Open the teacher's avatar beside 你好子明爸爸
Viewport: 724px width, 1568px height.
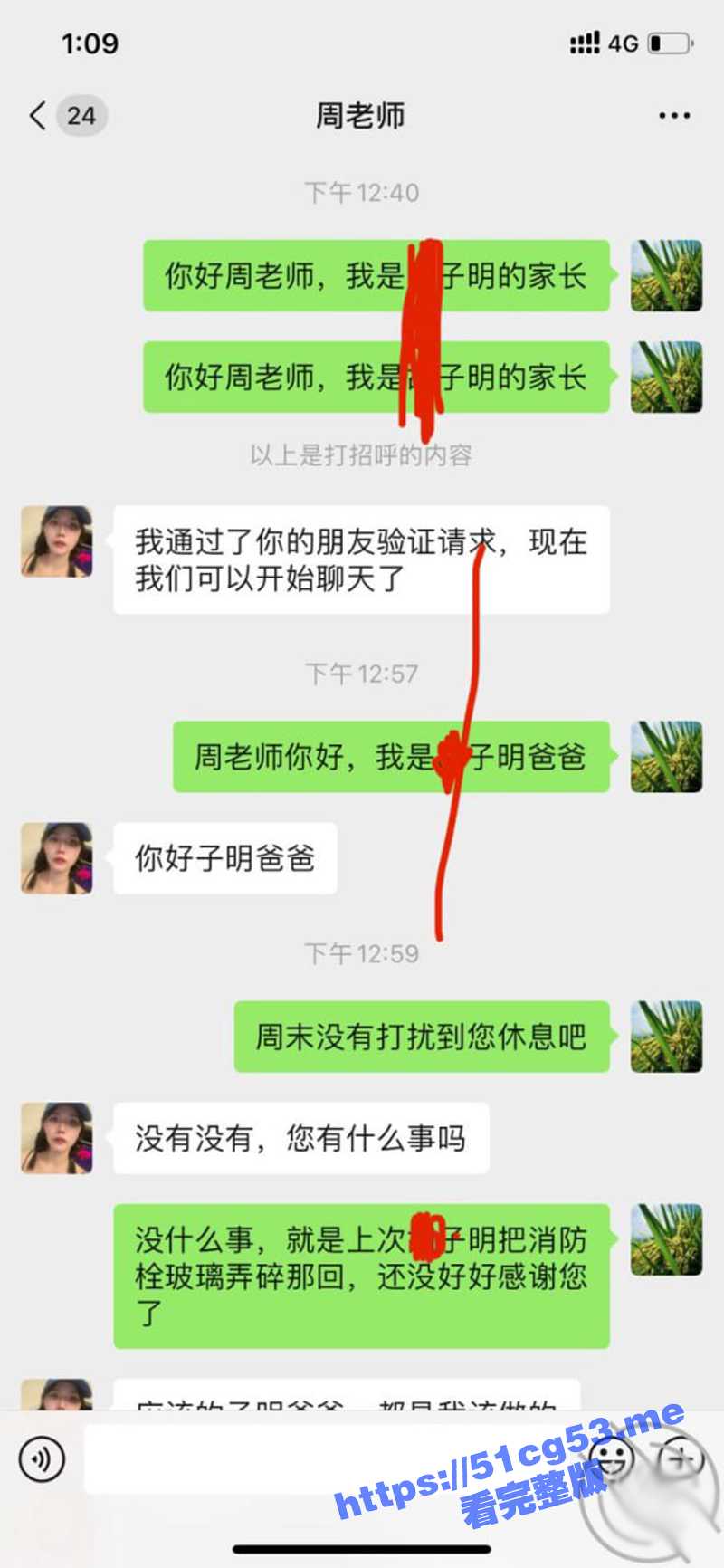point(57,857)
